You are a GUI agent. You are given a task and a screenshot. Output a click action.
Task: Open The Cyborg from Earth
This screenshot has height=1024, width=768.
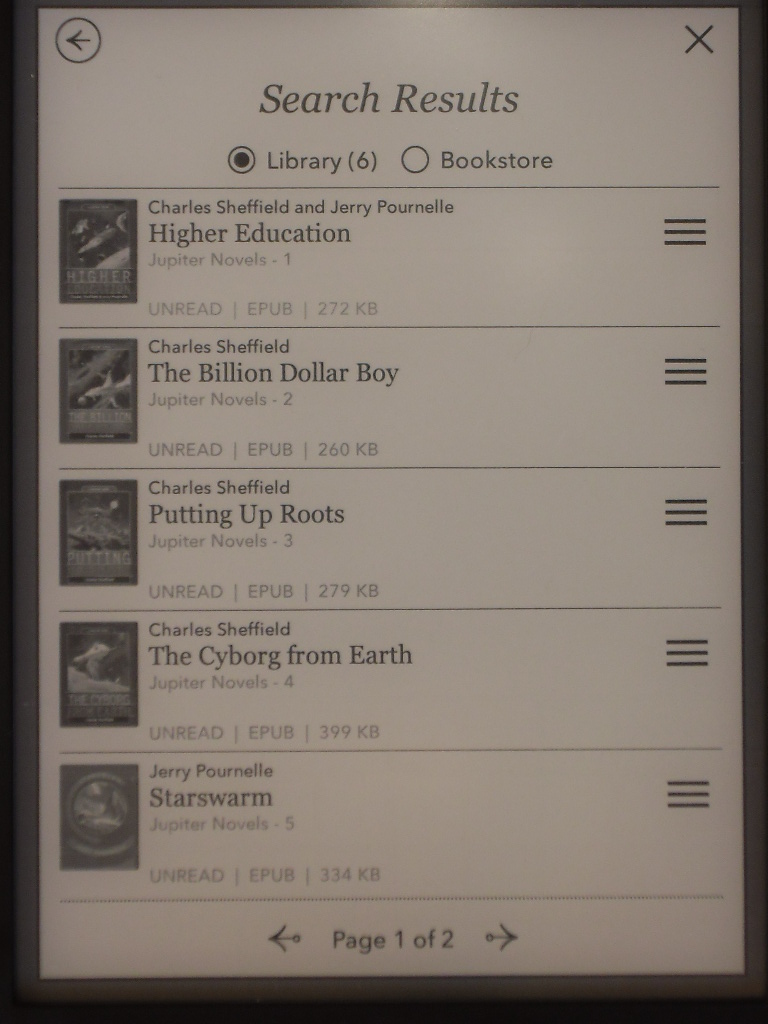point(280,656)
